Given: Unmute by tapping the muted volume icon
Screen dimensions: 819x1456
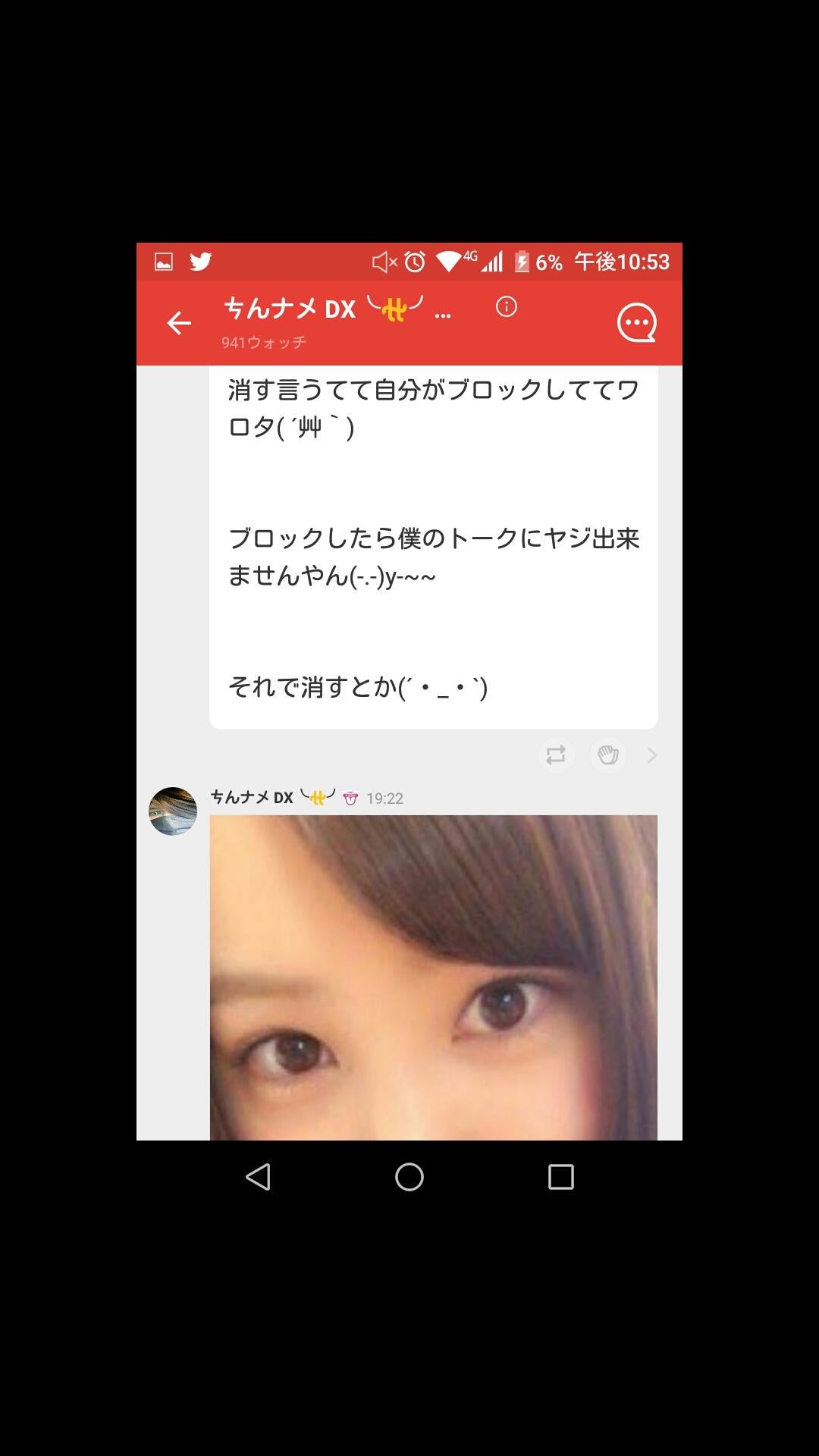Looking at the screenshot, I should (385, 262).
